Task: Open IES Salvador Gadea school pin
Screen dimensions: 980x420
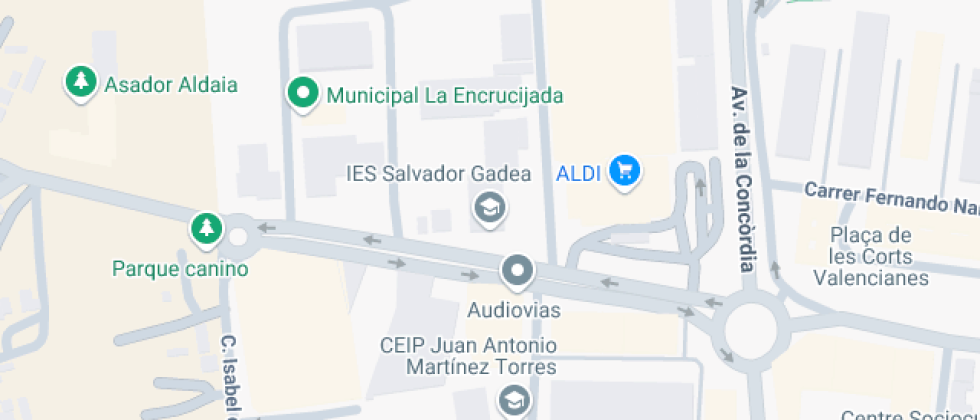Action: [x=489, y=207]
